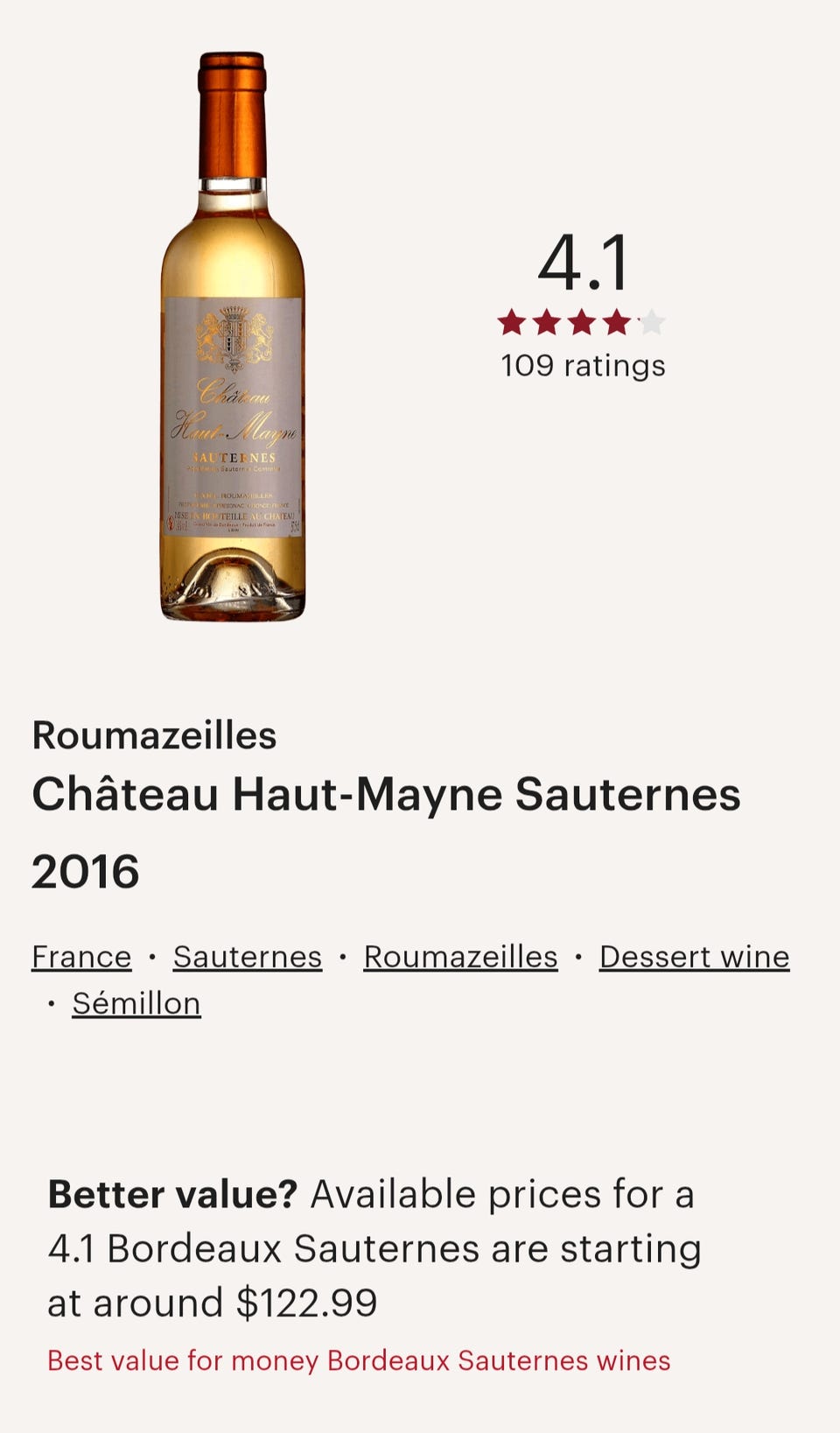View the Sémillon grape link
Viewport: 840px width, 1433px height.
(136, 1003)
